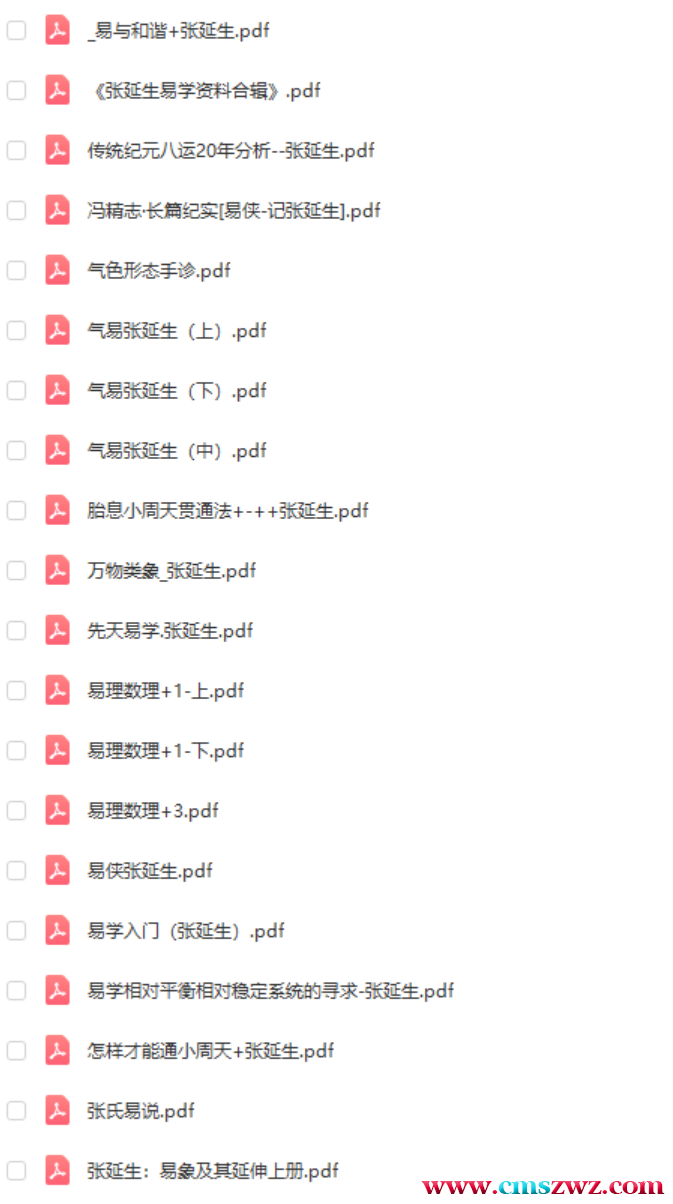Open 张延生：易象及其延伸上册.pdf
This screenshot has width=673, height=1204.
point(212,1171)
